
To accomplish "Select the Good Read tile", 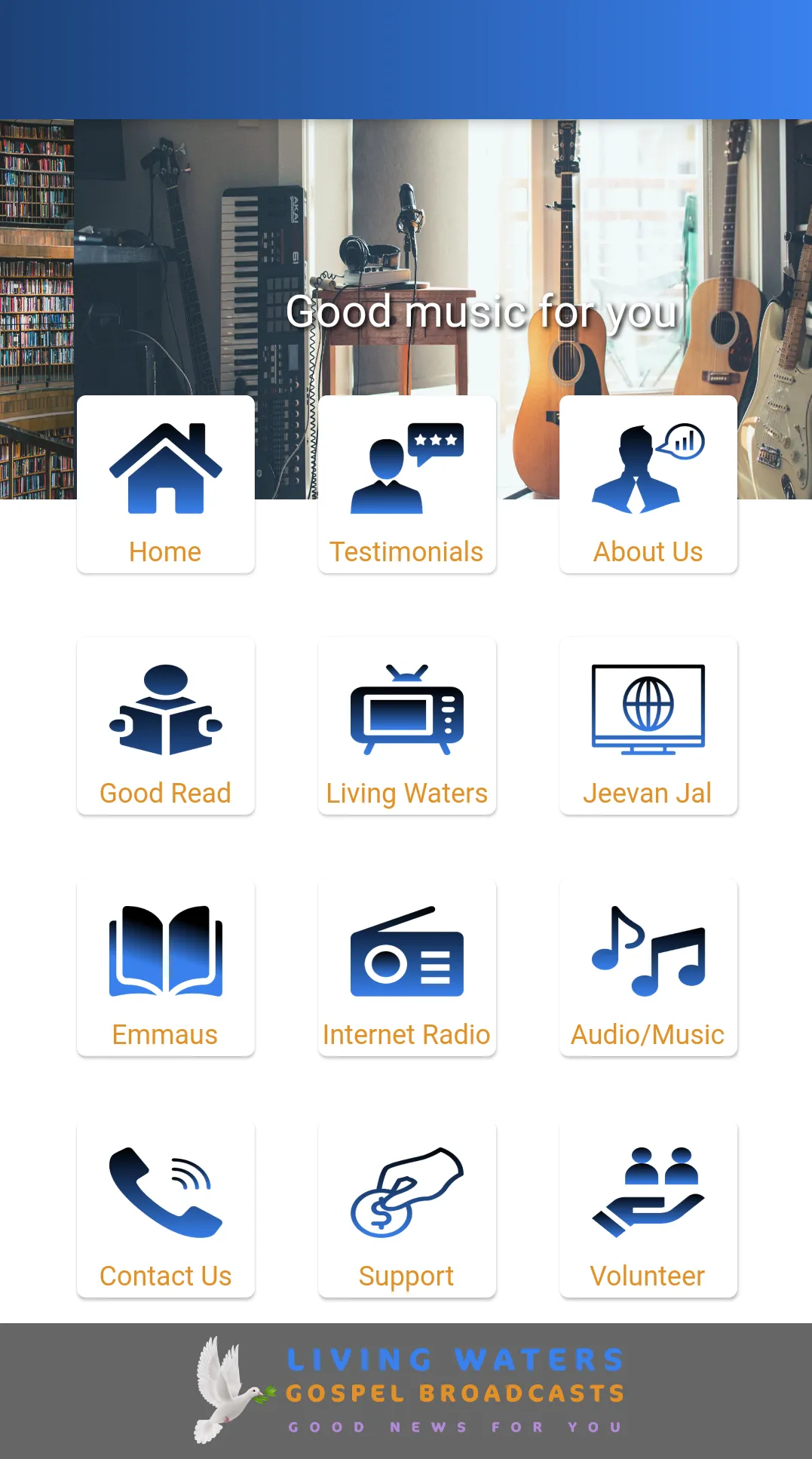I will (x=166, y=726).
